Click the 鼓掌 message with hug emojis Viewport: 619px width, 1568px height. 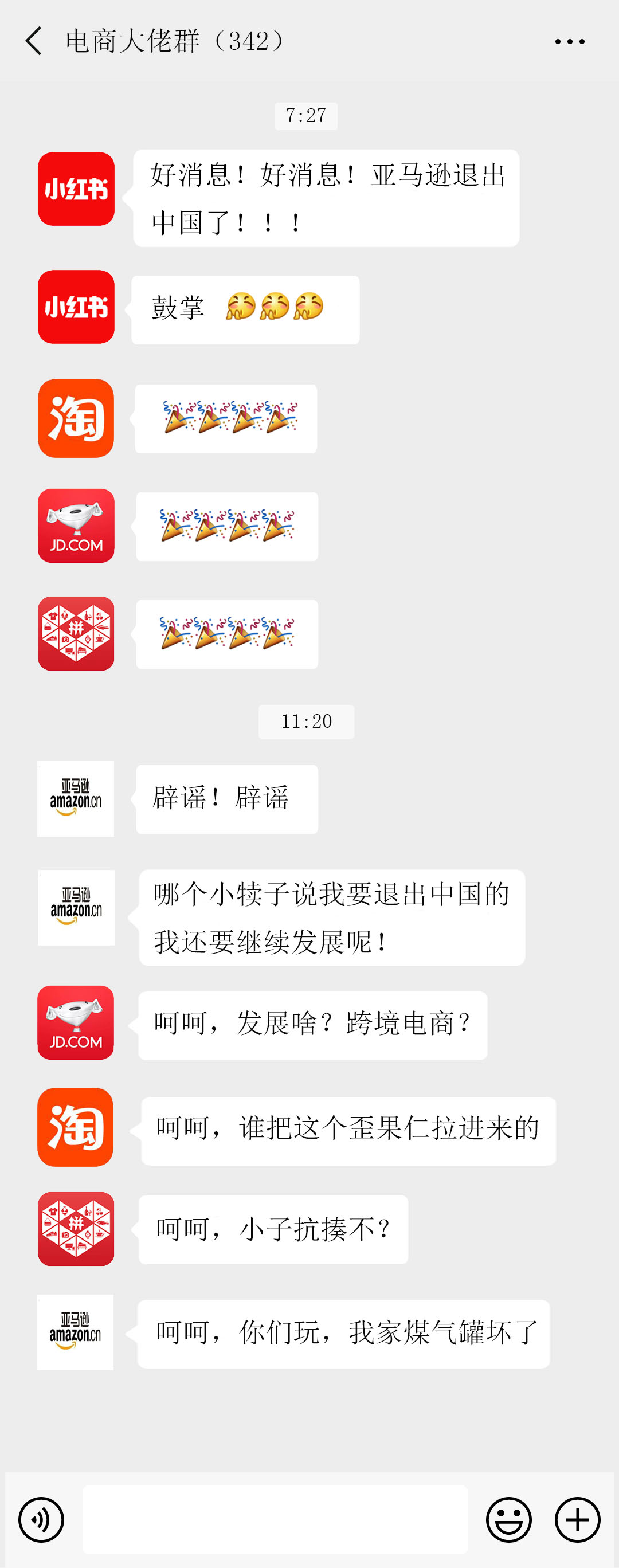pos(244,309)
